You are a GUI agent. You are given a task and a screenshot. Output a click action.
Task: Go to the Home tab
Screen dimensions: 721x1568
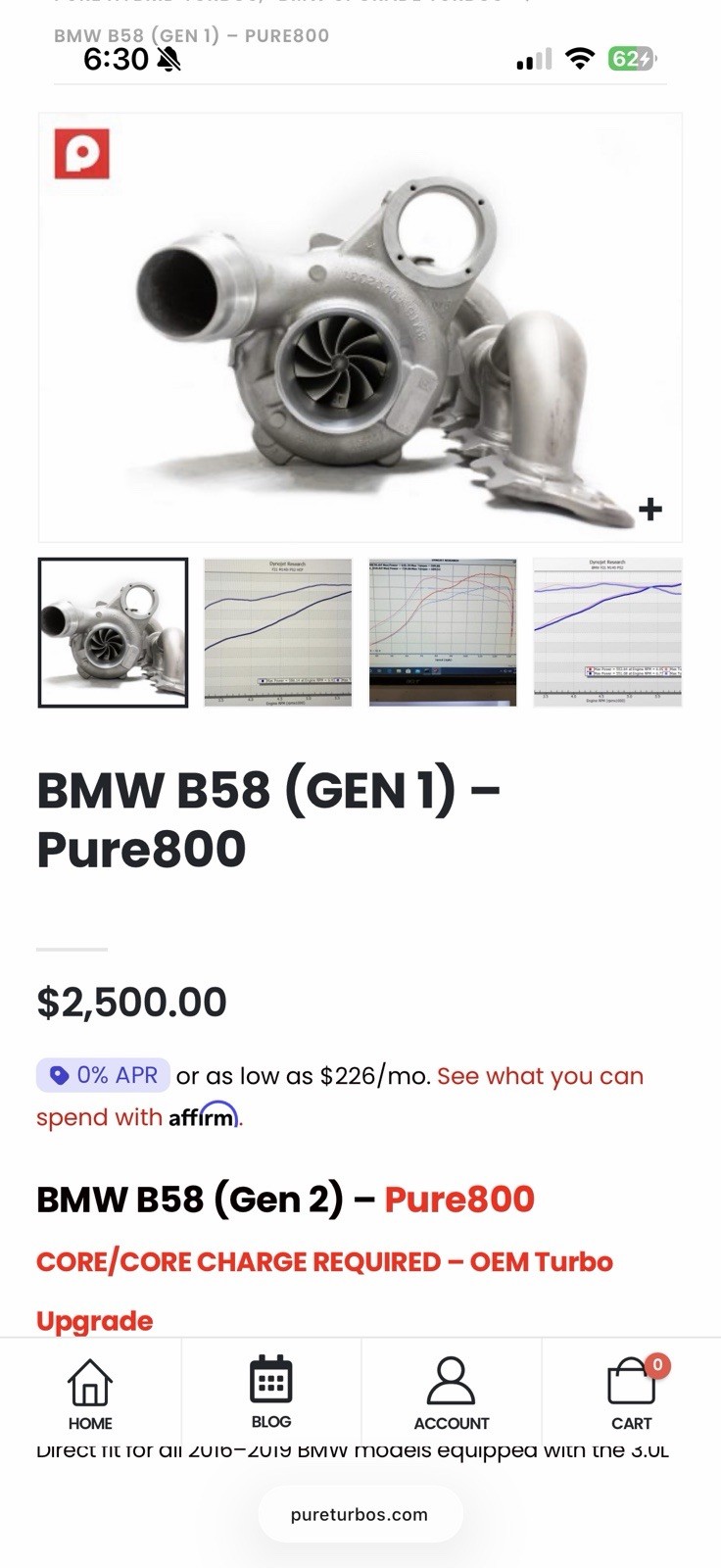tap(90, 1394)
